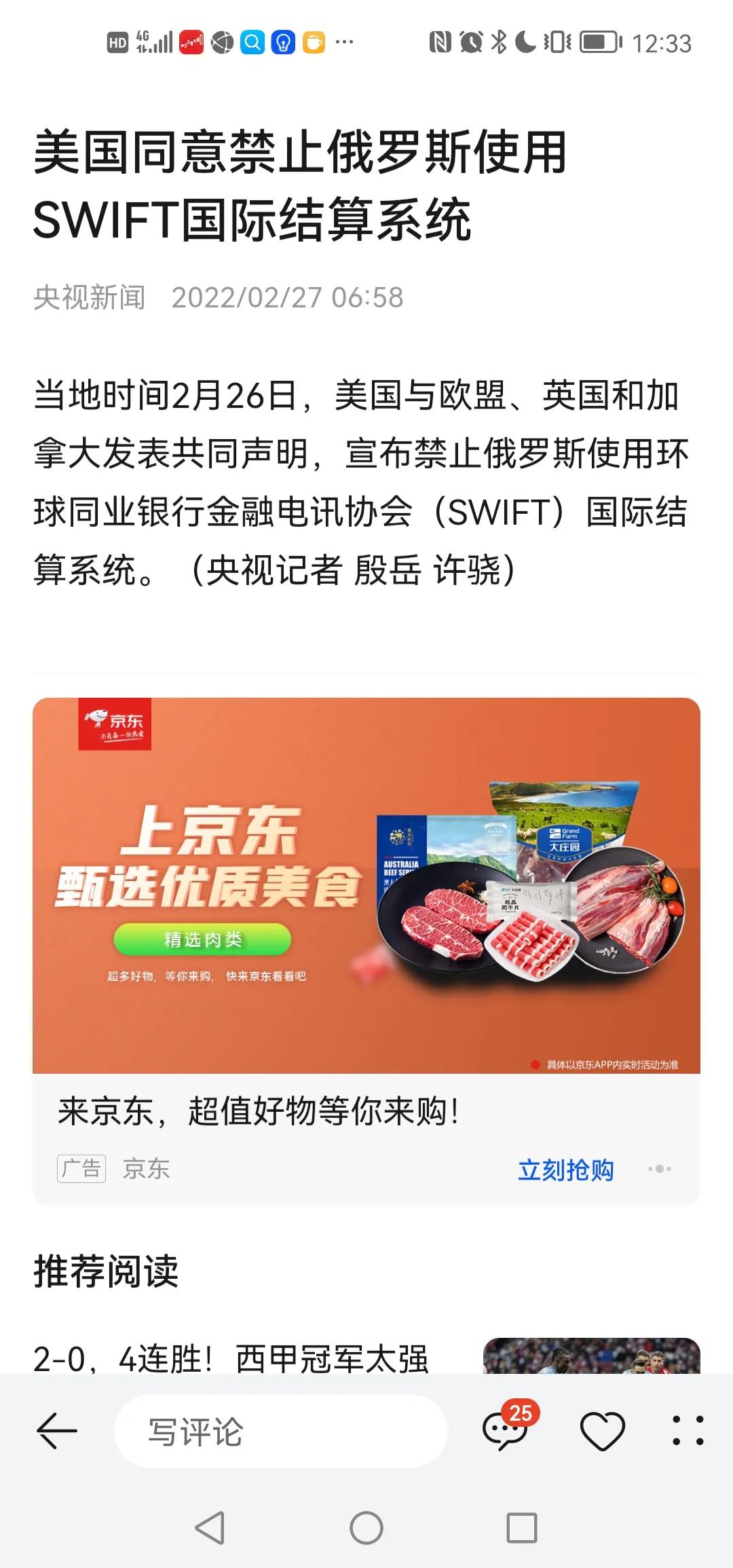Open recommended article 2-0，4连胜
The image size is (733, 1568).
pos(231,1359)
